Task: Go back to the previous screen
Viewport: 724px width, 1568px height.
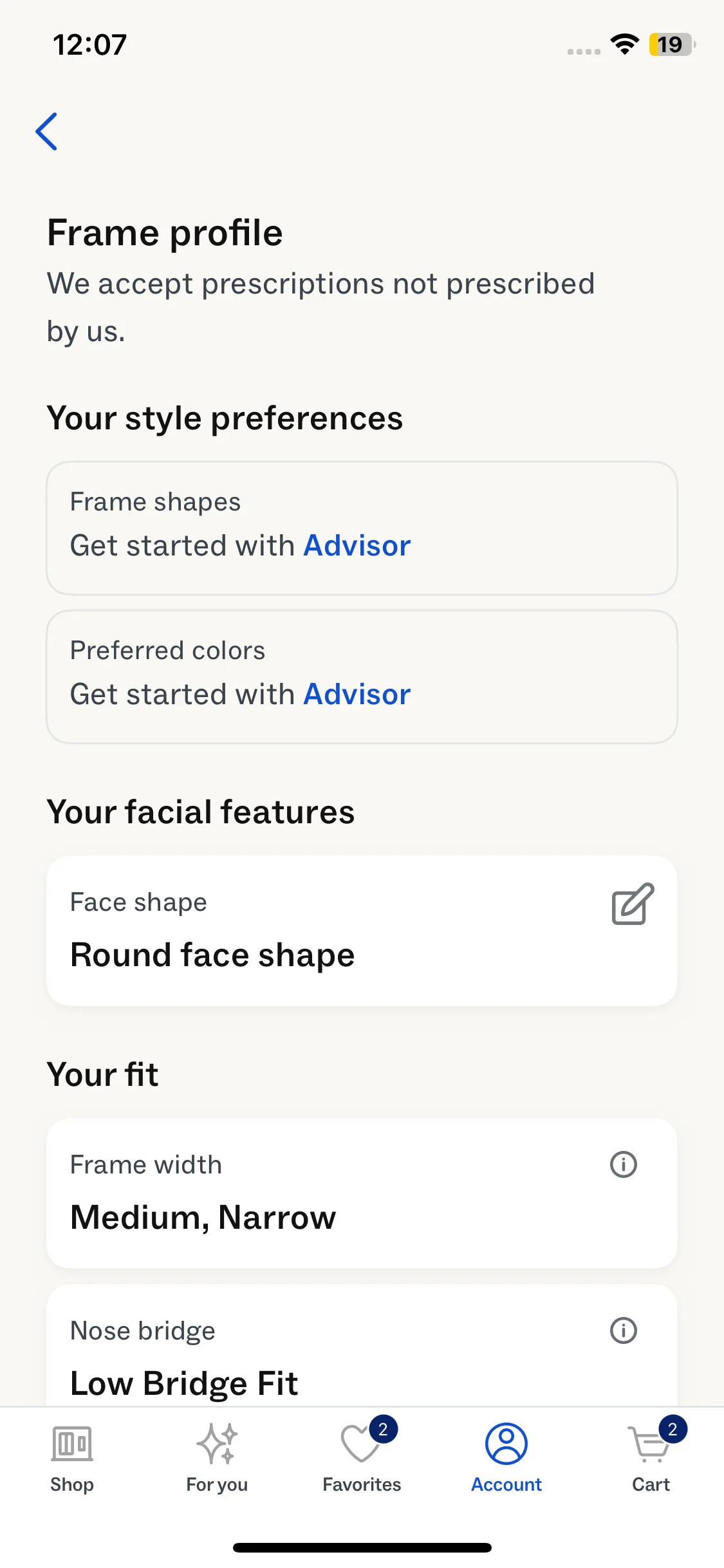Action: pos(46,131)
